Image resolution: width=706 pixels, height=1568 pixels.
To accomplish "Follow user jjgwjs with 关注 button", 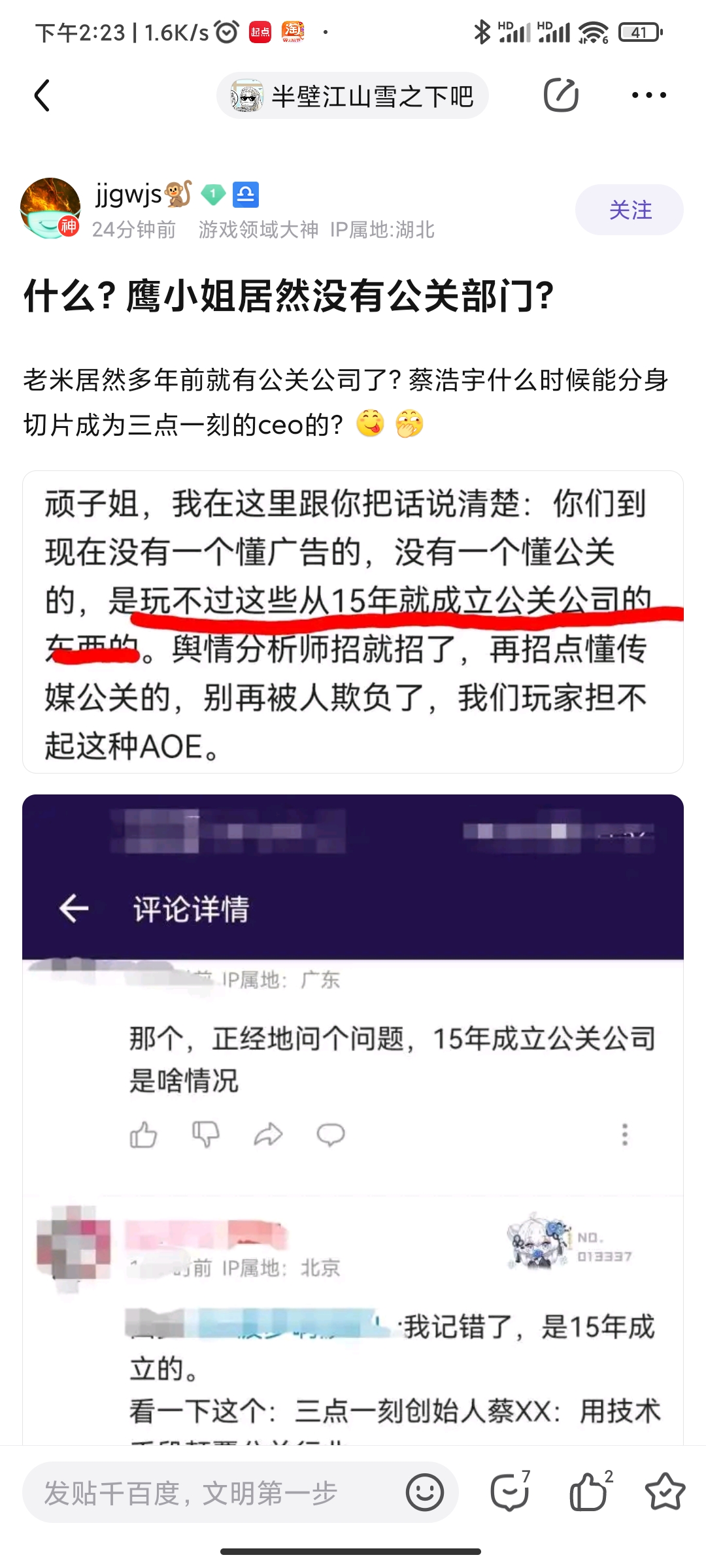I will click(x=629, y=210).
